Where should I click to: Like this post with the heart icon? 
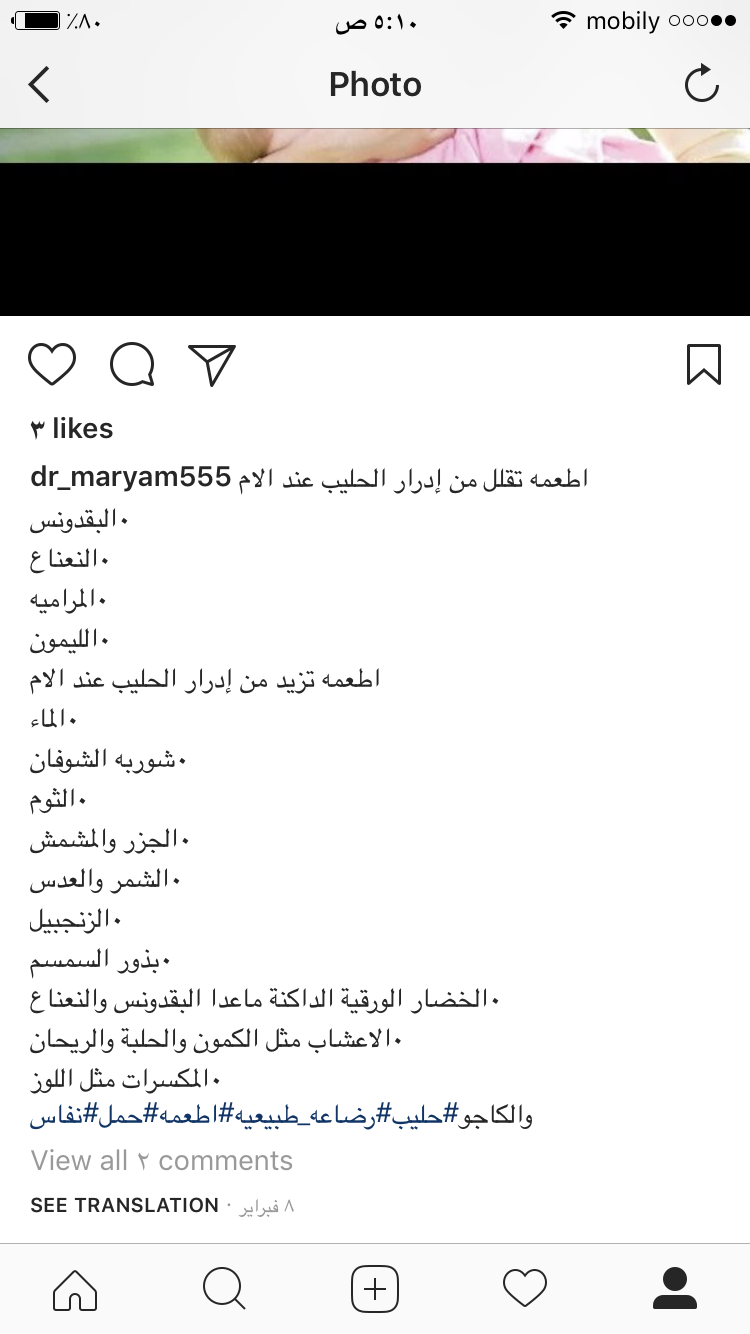point(52,365)
